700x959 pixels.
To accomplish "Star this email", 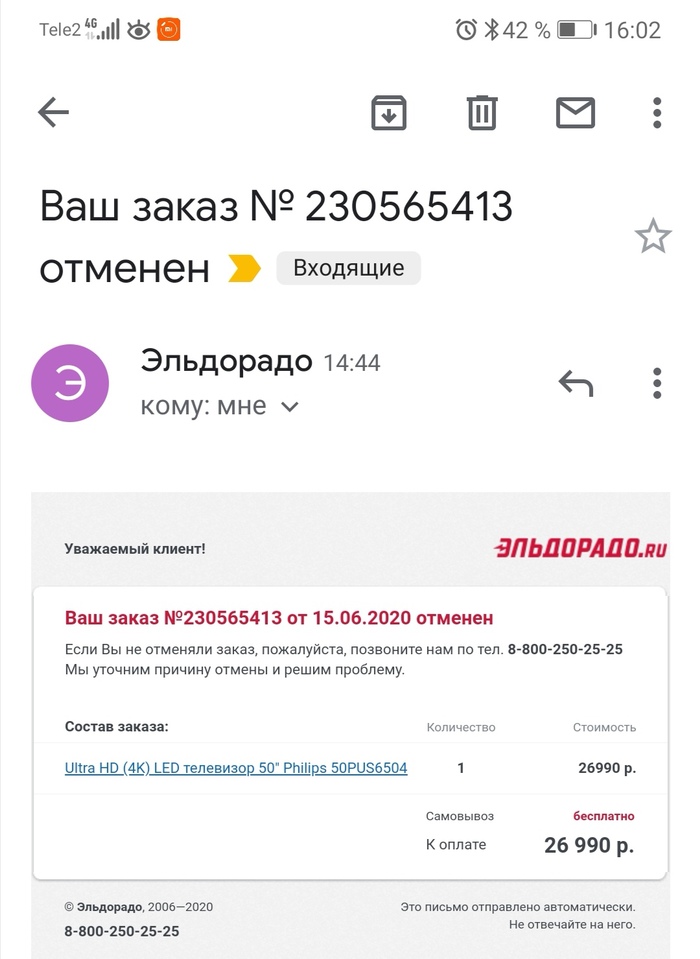I will pos(653,236).
